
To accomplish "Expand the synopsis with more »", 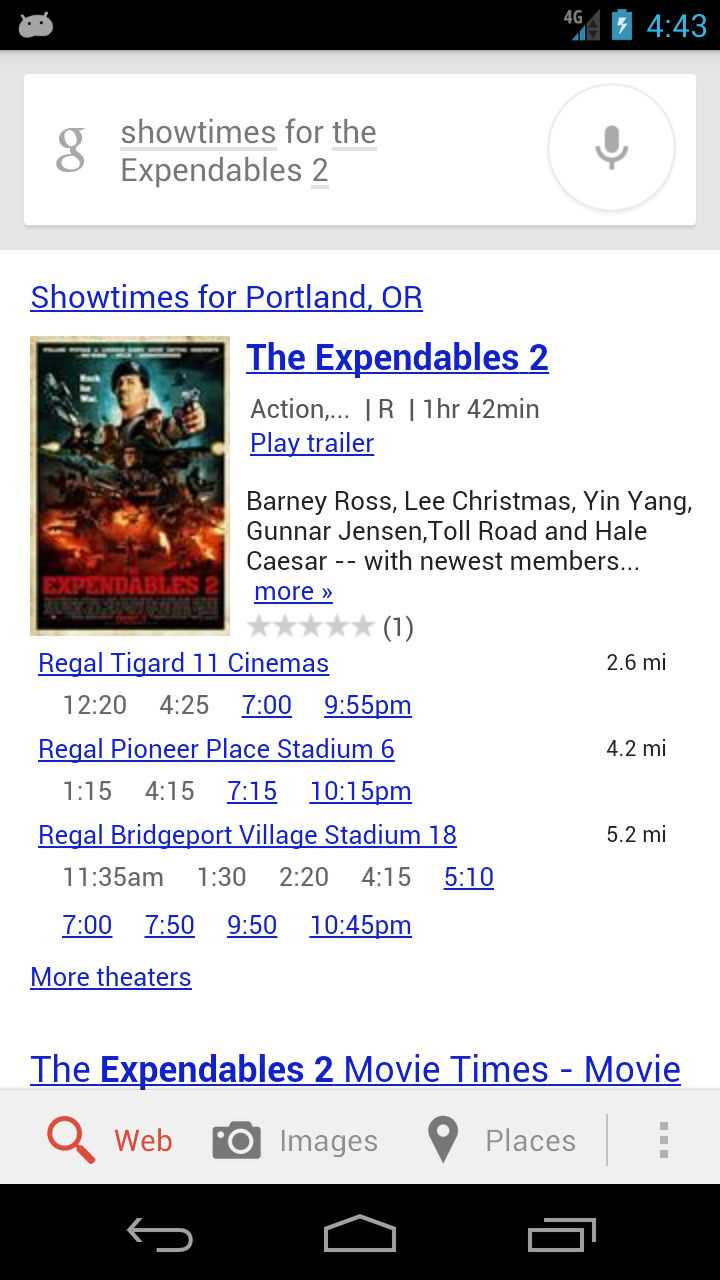I will coord(293,592).
